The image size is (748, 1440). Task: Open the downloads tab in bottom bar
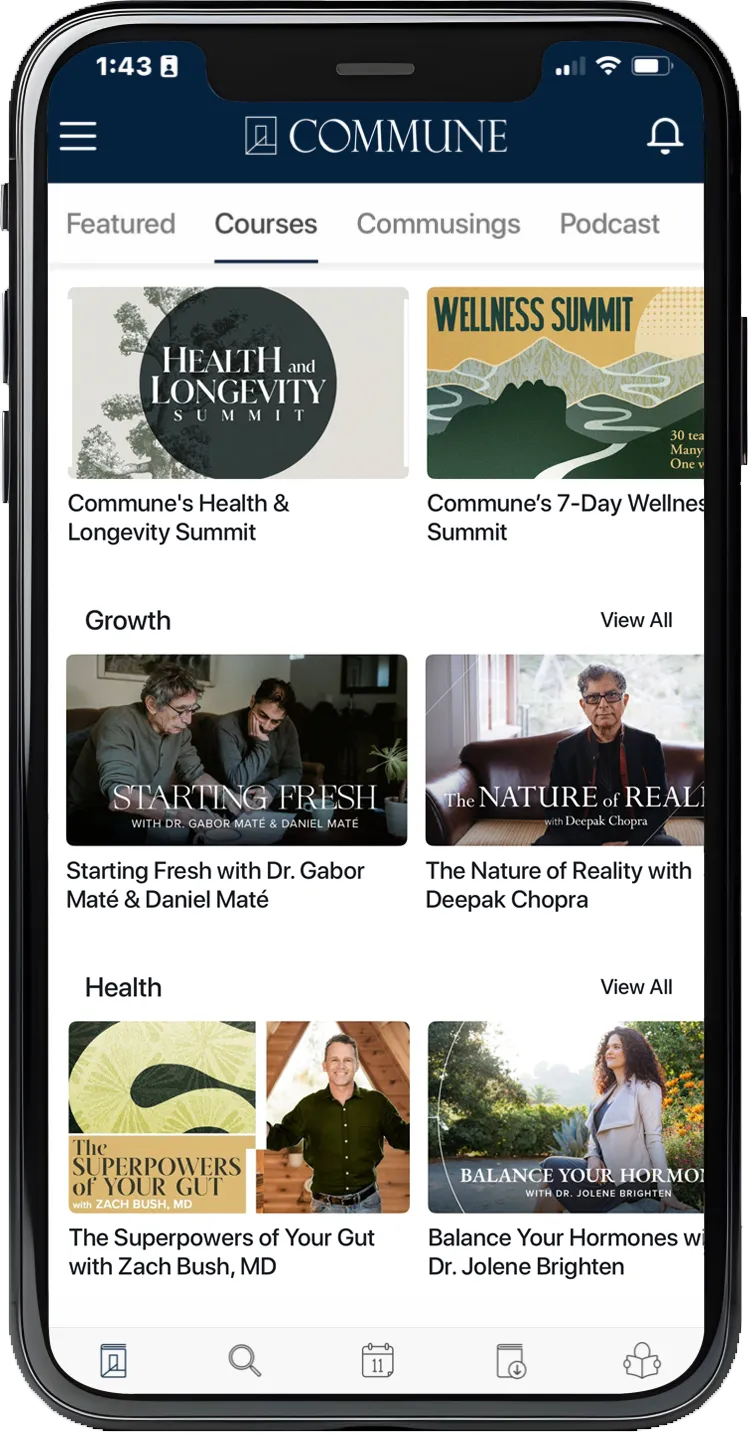[510, 1361]
